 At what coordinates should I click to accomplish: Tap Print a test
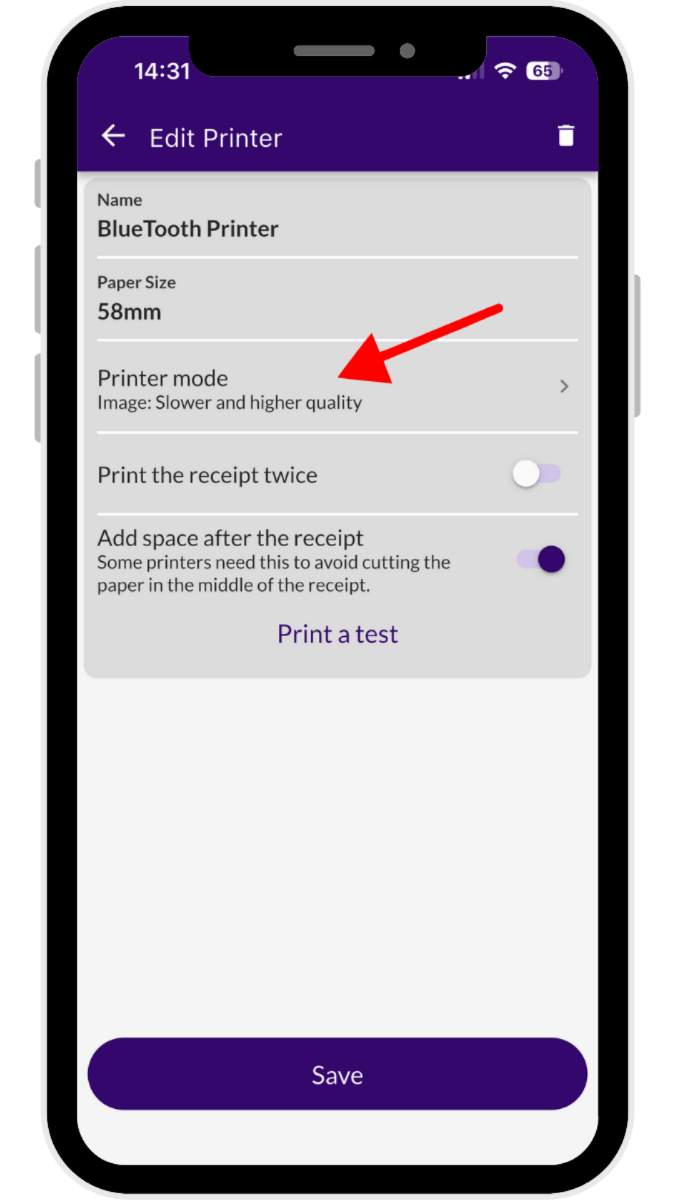click(337, 634)
